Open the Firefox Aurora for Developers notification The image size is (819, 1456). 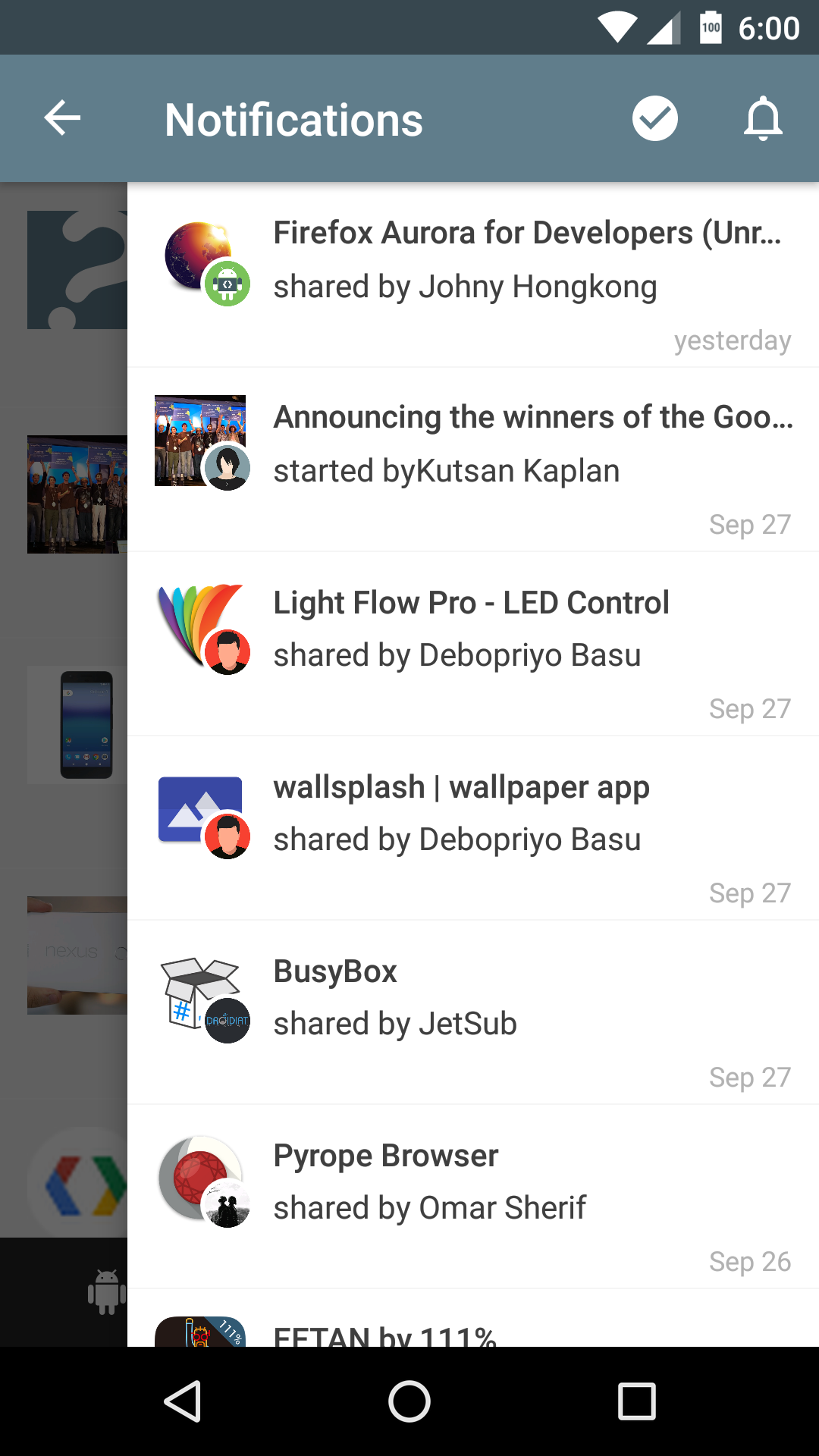pyautogui.click(x=473, y=275)
